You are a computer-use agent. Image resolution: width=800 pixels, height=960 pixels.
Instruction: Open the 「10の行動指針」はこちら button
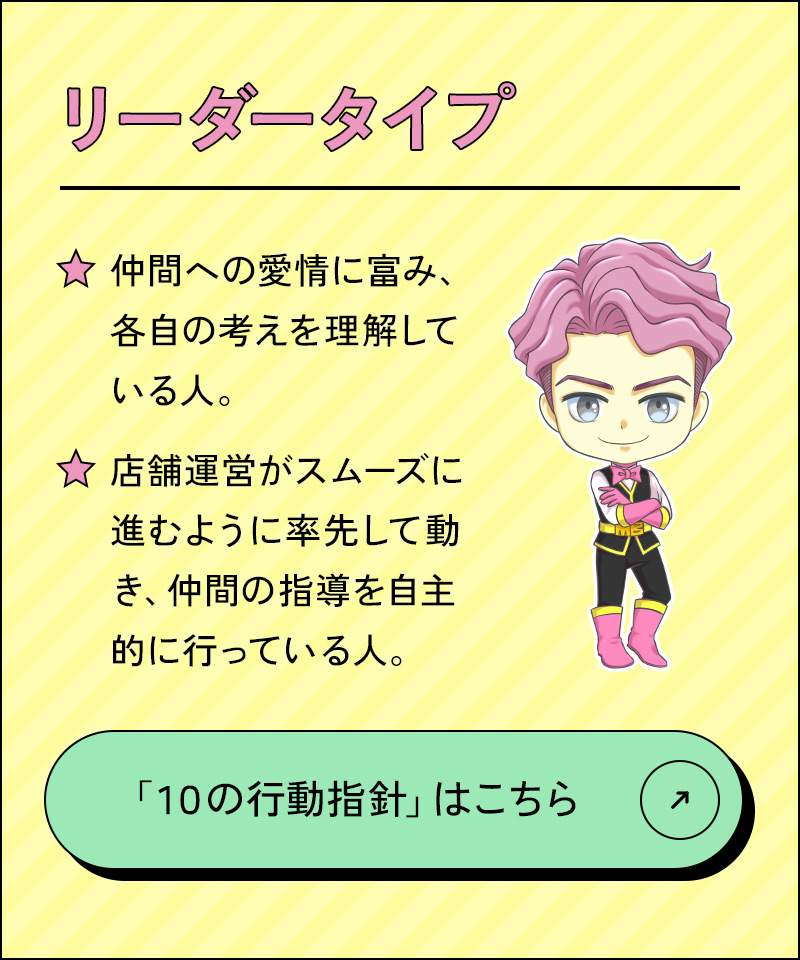pyautogui.click(x=393, y=800)
